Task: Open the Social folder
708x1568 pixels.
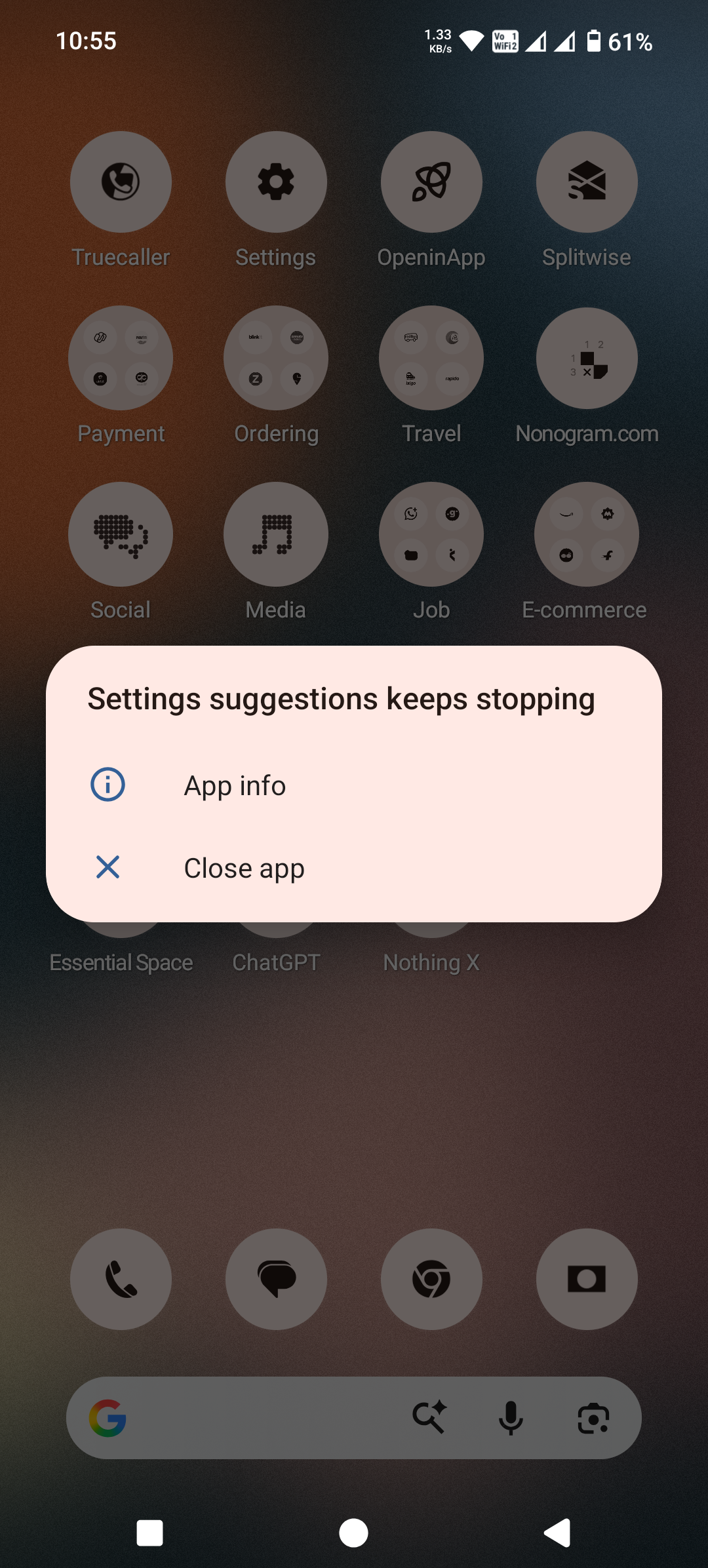Action: point(121,534)
